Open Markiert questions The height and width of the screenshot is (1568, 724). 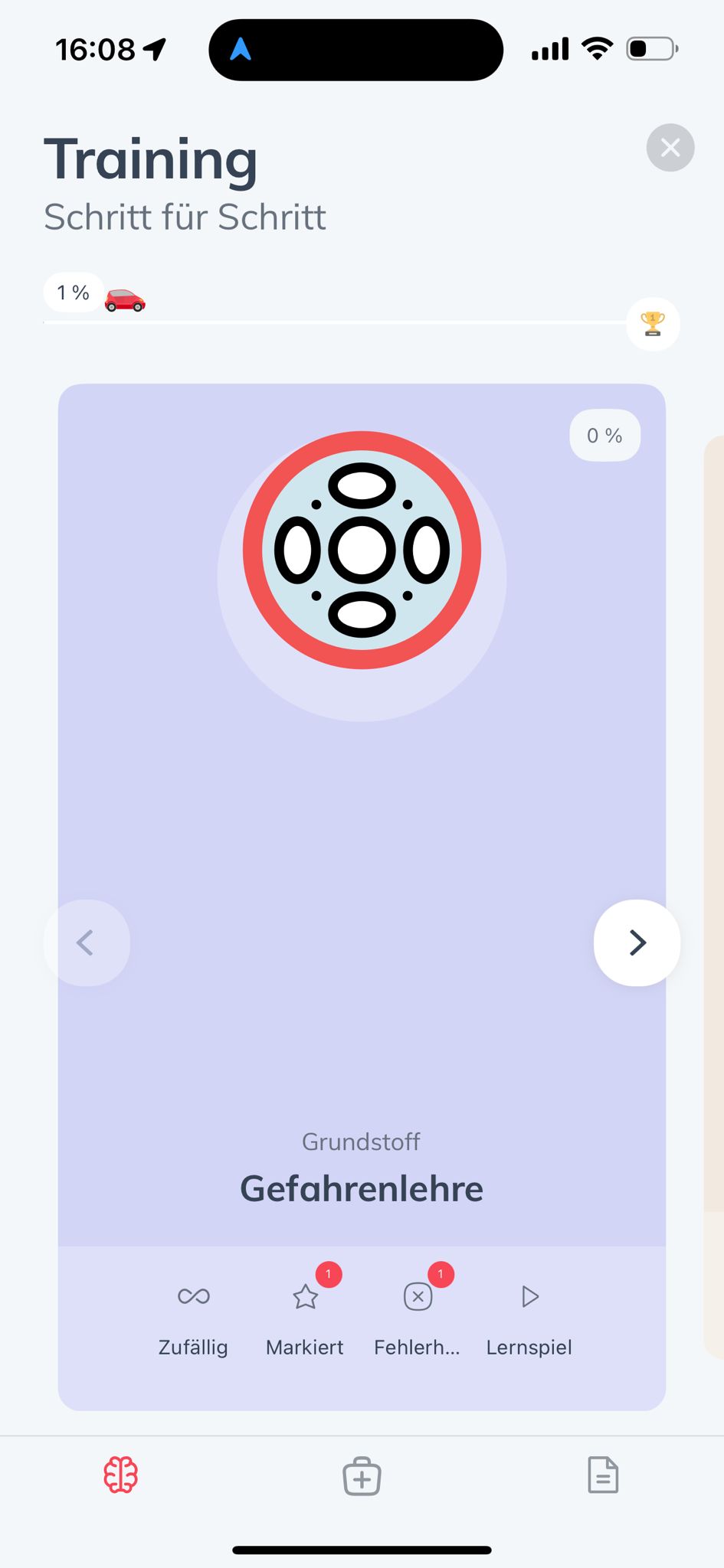click(x=305, y=1315)
